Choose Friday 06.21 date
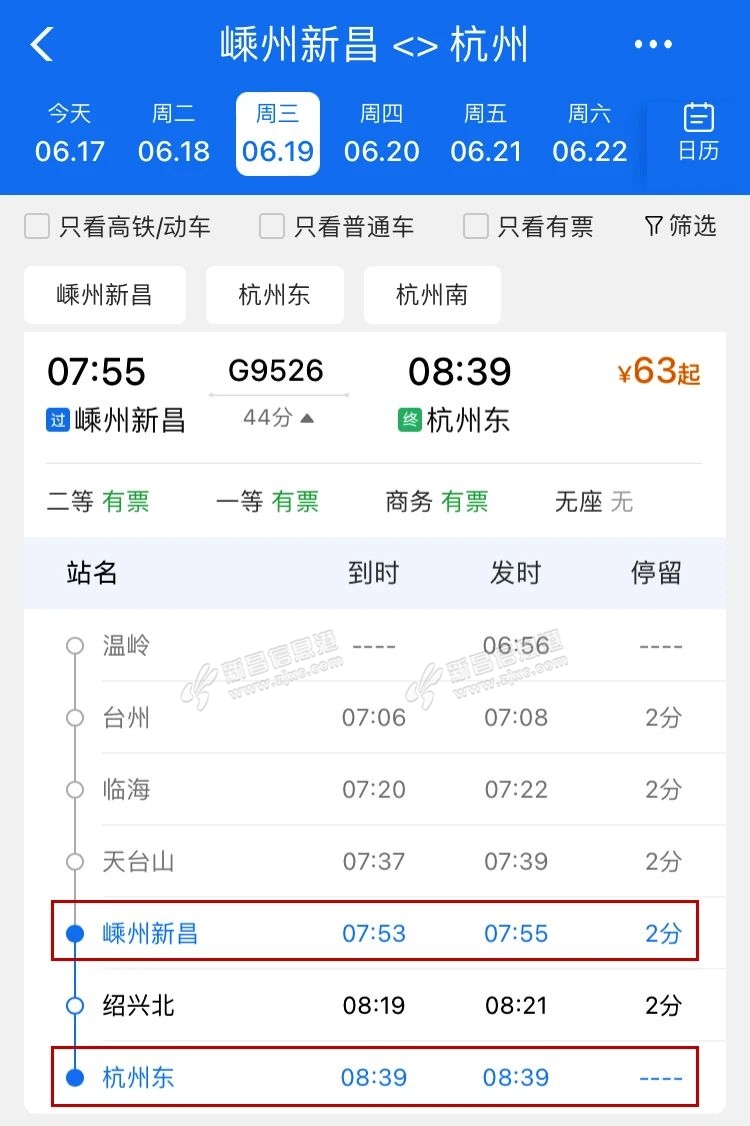Viewport: 750px width, 1126px height. (x=486, y=134)
